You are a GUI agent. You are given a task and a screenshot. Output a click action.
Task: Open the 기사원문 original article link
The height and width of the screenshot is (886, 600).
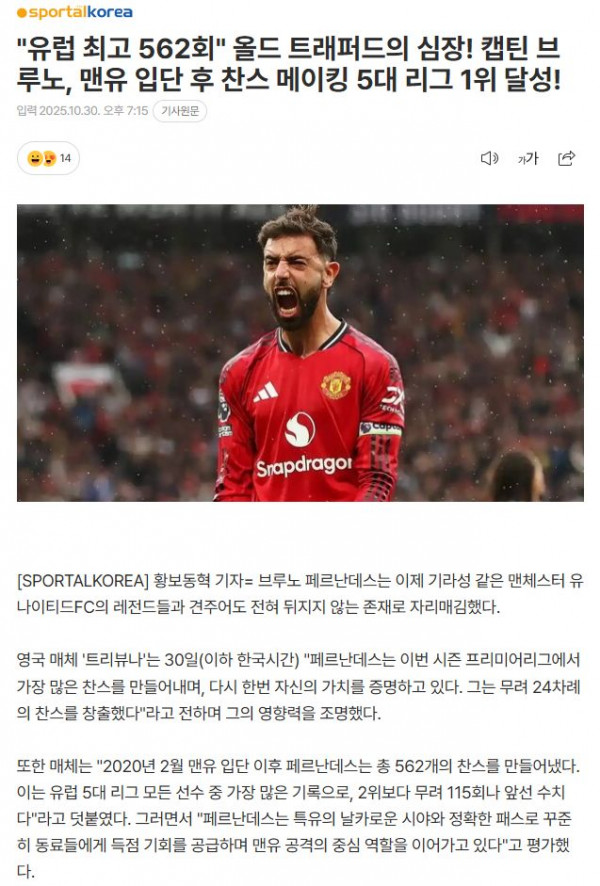coord(180,111)
